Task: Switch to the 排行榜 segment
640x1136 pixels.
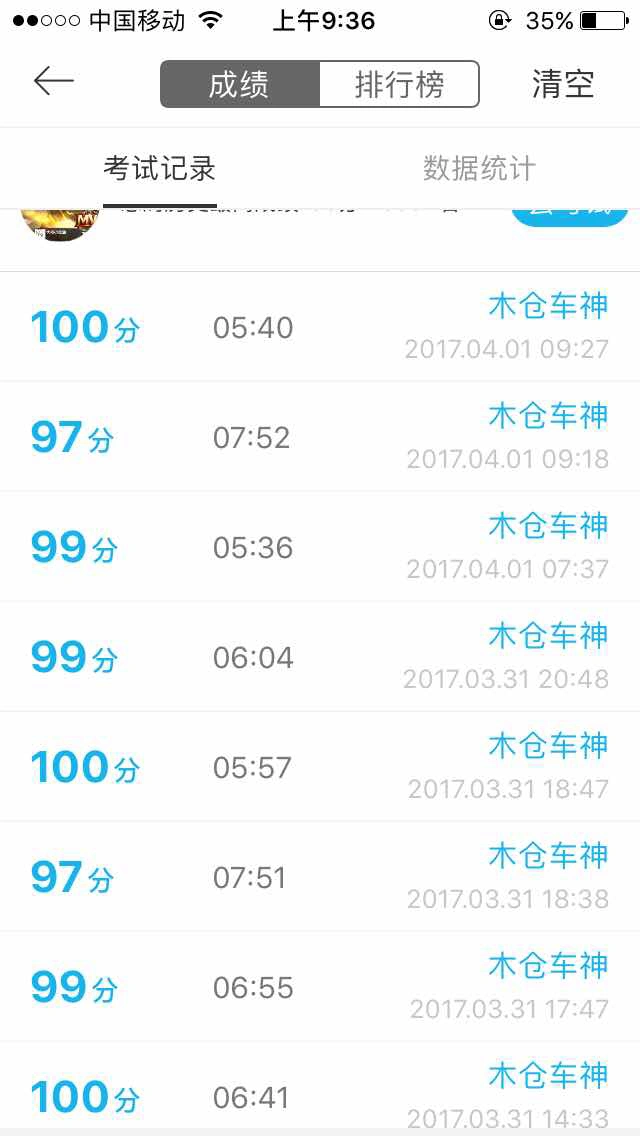Action: [399, 85]
